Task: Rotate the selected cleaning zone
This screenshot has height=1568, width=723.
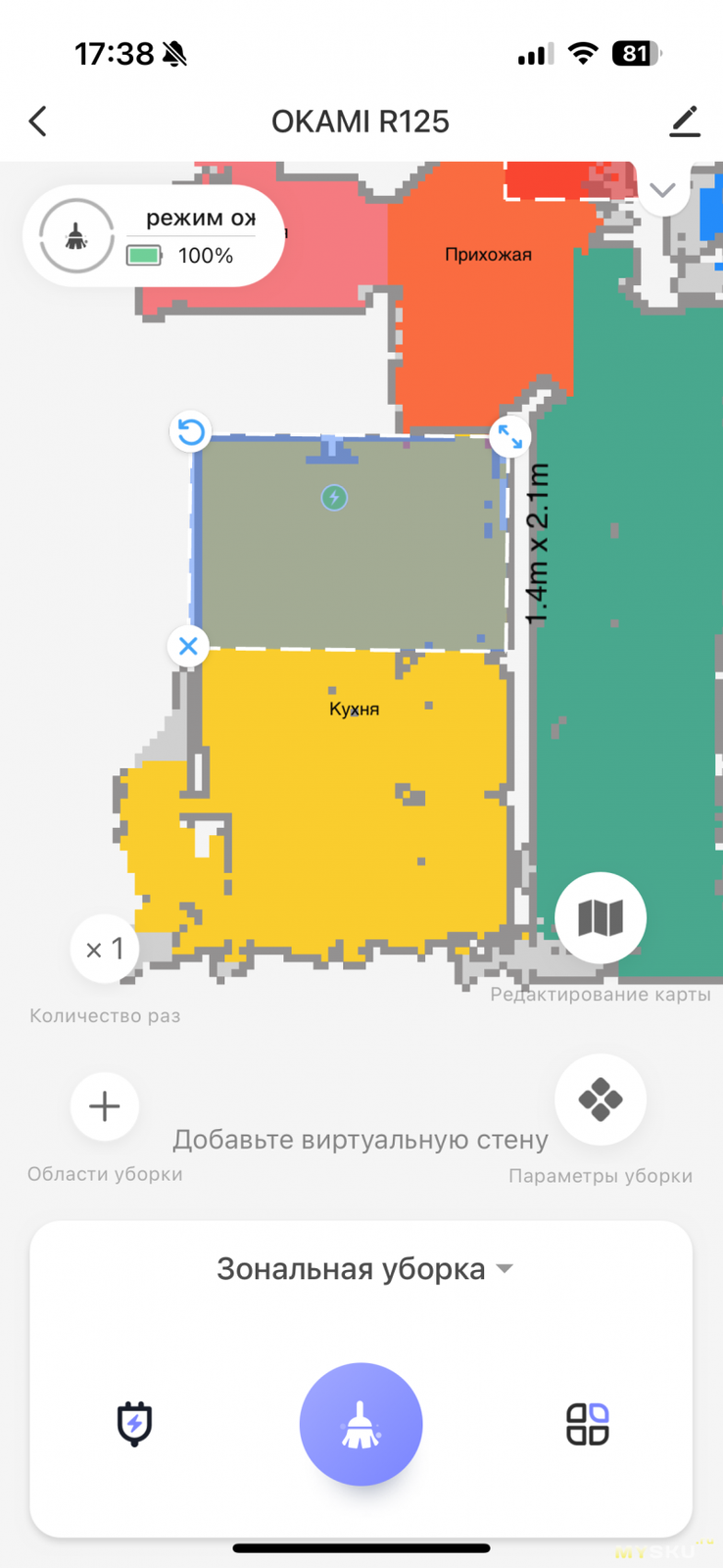Action: pos(191,432)
